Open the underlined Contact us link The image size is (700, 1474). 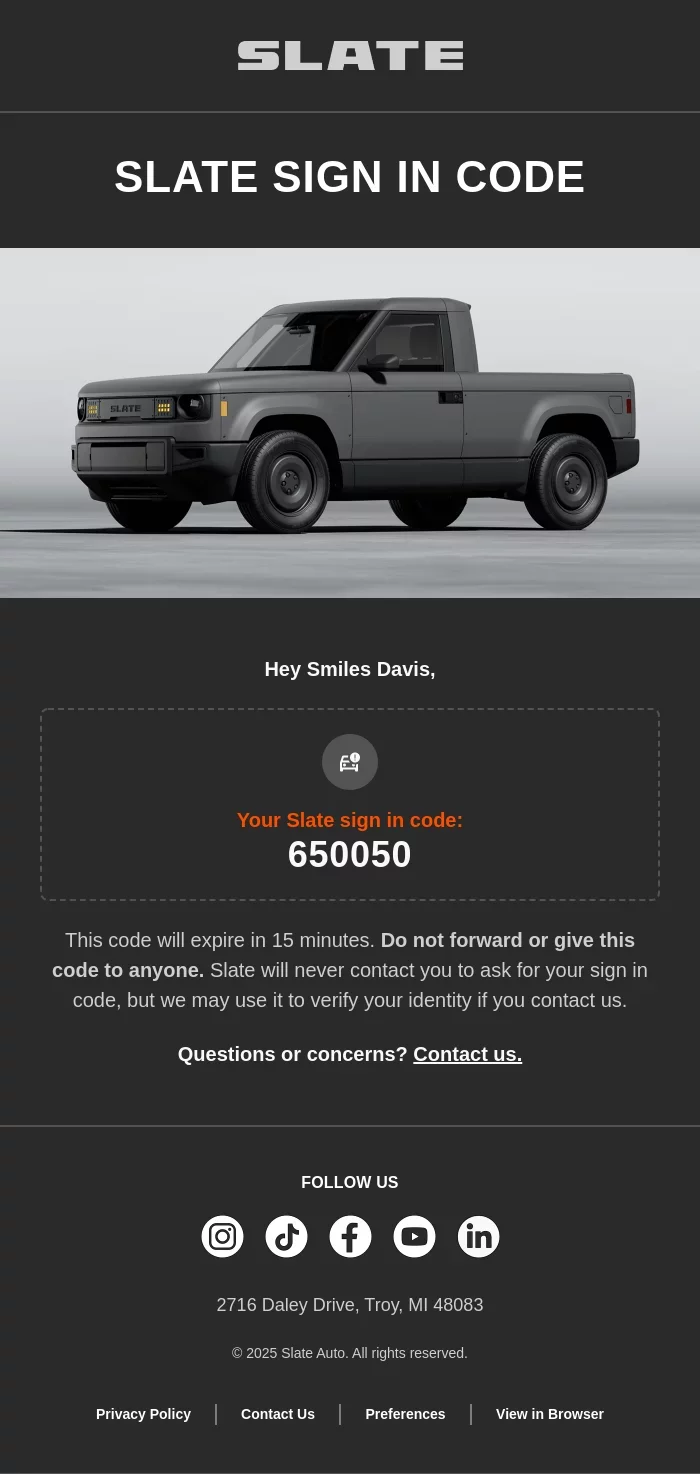(x=467, y=1054)
